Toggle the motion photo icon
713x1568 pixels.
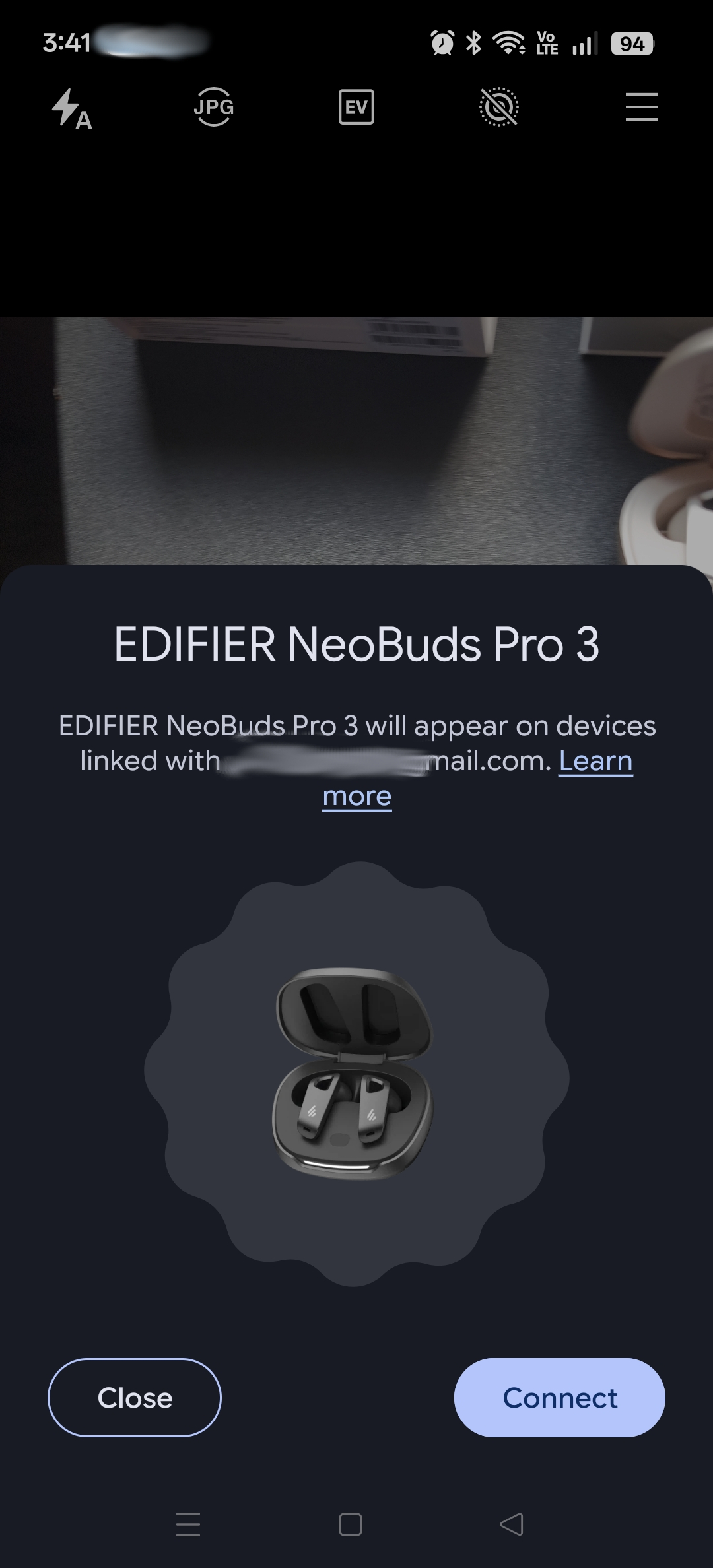click(x=498, y=107)
